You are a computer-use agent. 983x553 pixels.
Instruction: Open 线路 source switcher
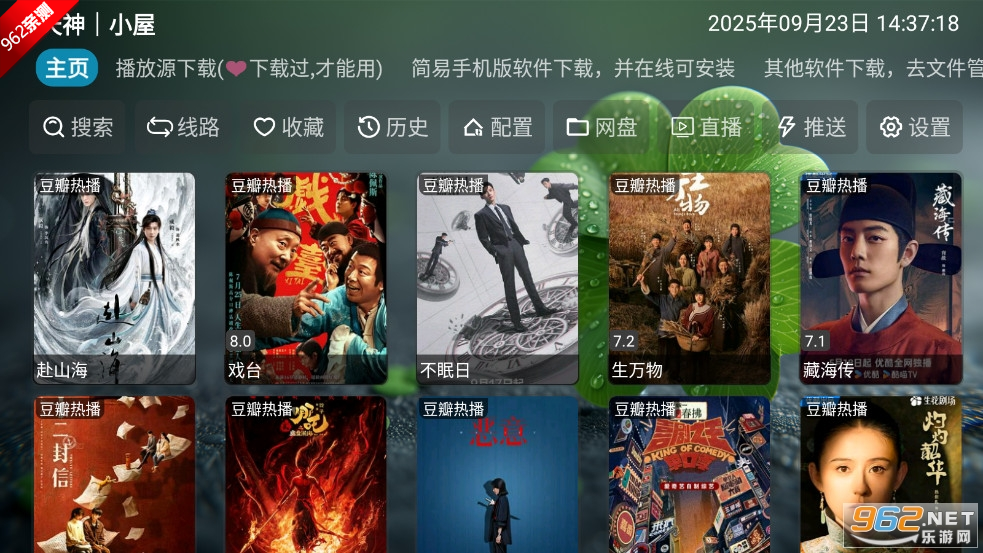(183, 127)
